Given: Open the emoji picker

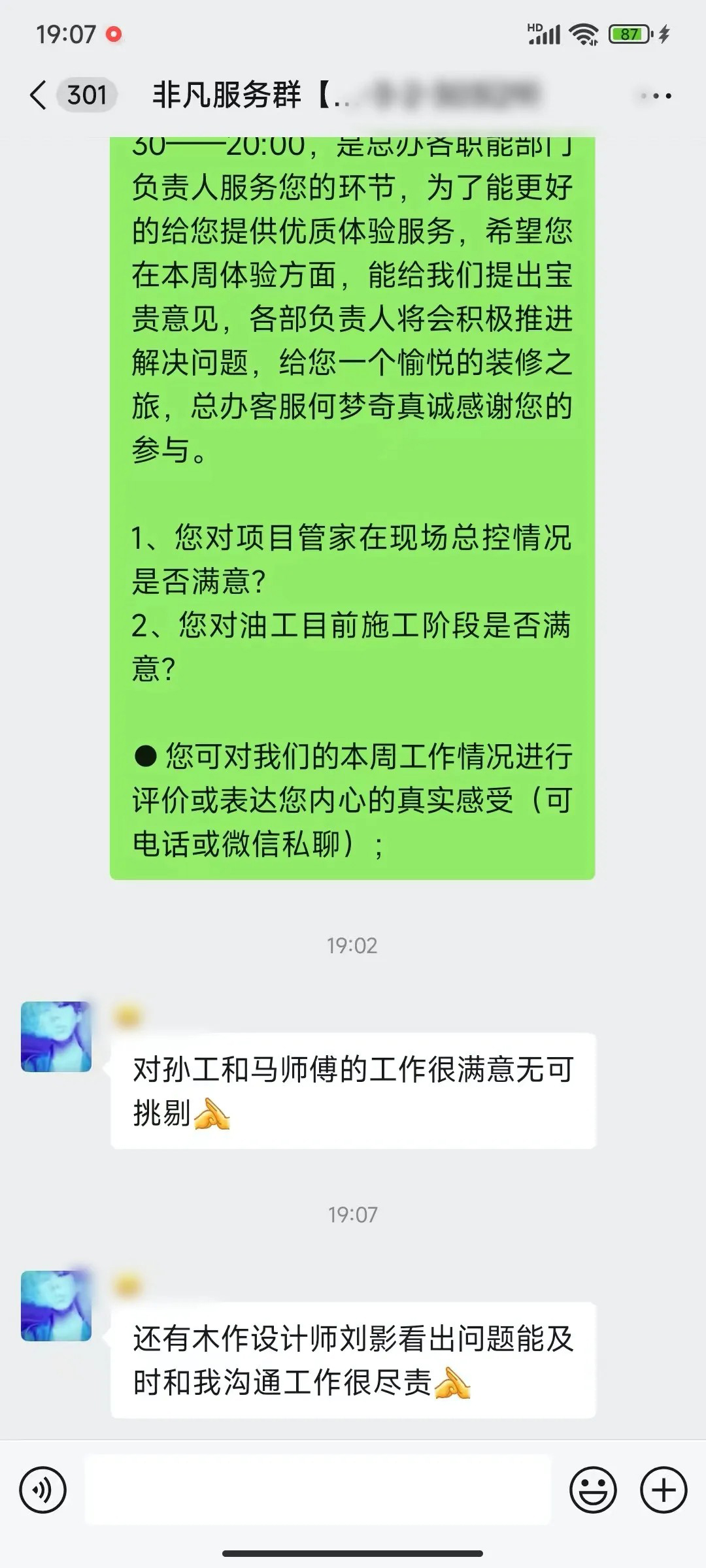Looking at the screenshot, I should point(593,1490).
